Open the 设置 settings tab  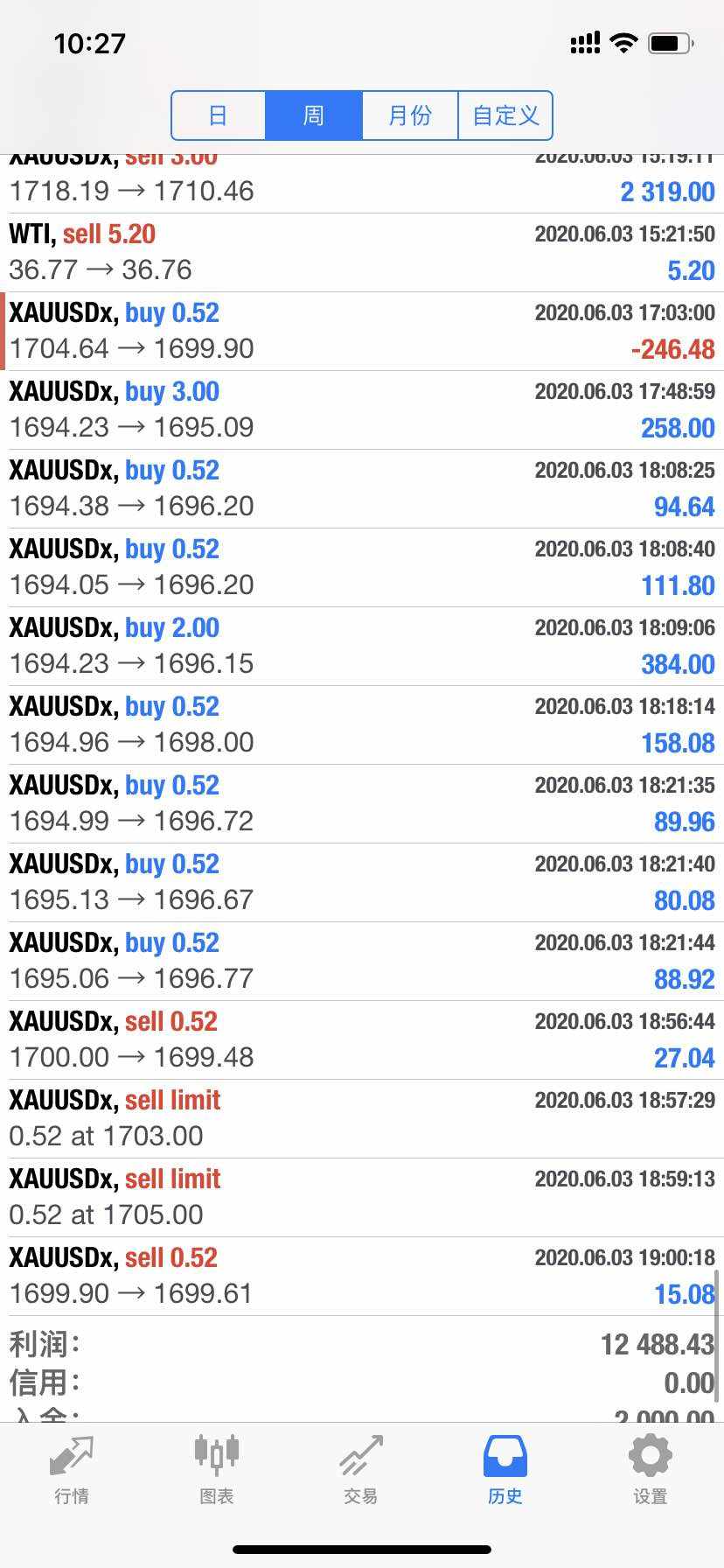click(x=651, y=1470)
